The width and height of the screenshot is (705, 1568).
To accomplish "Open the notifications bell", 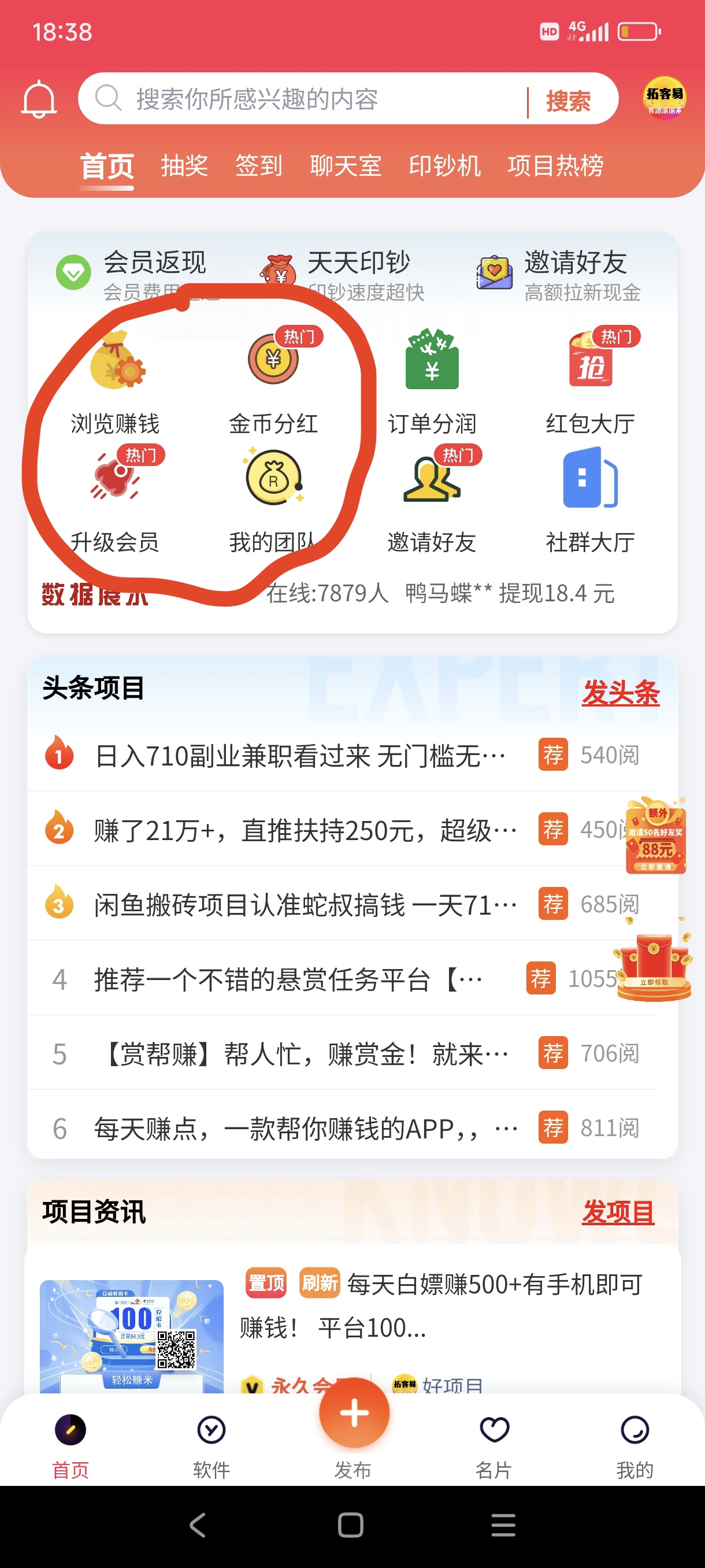I will point(39,99).
